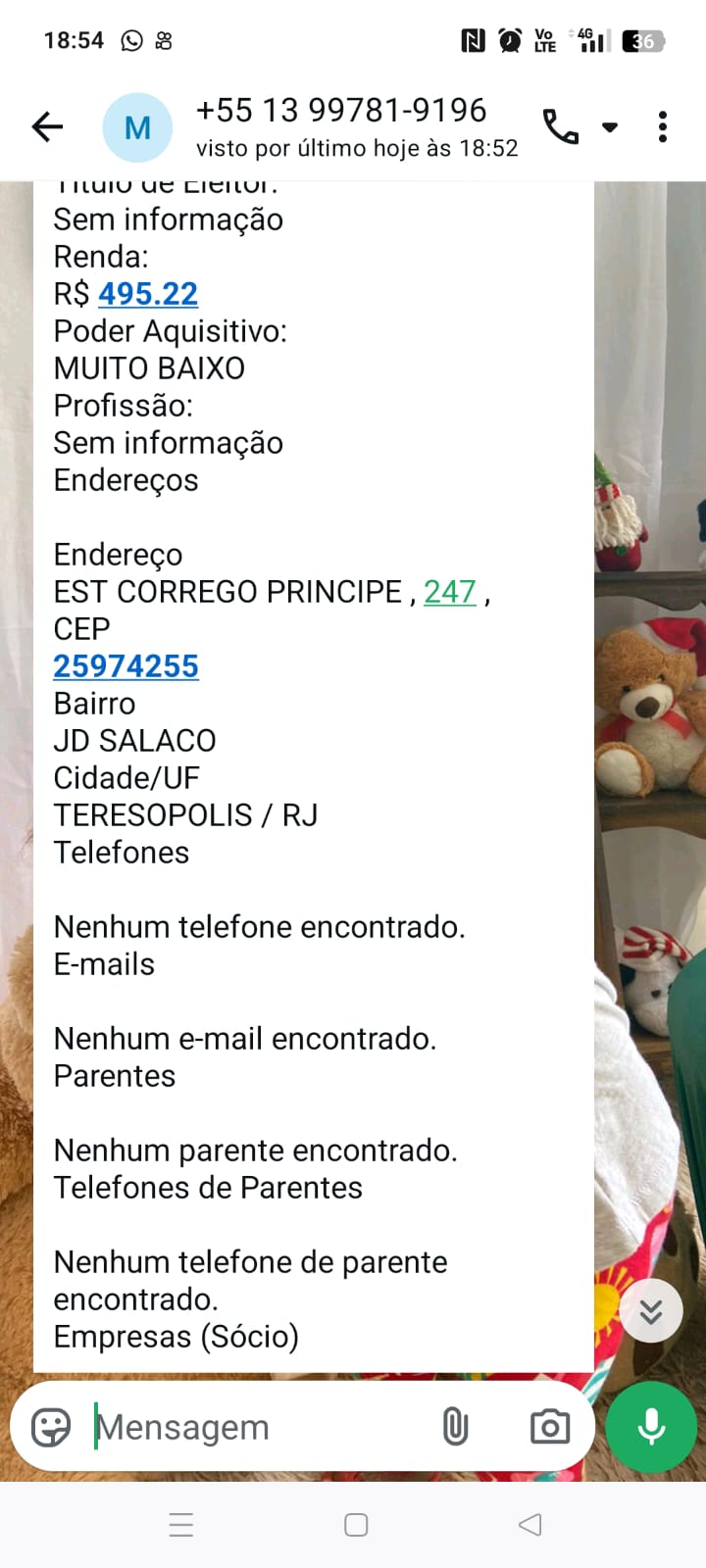
Task: Open recent apps from the navigation bar
Action: click(181, 1525)
